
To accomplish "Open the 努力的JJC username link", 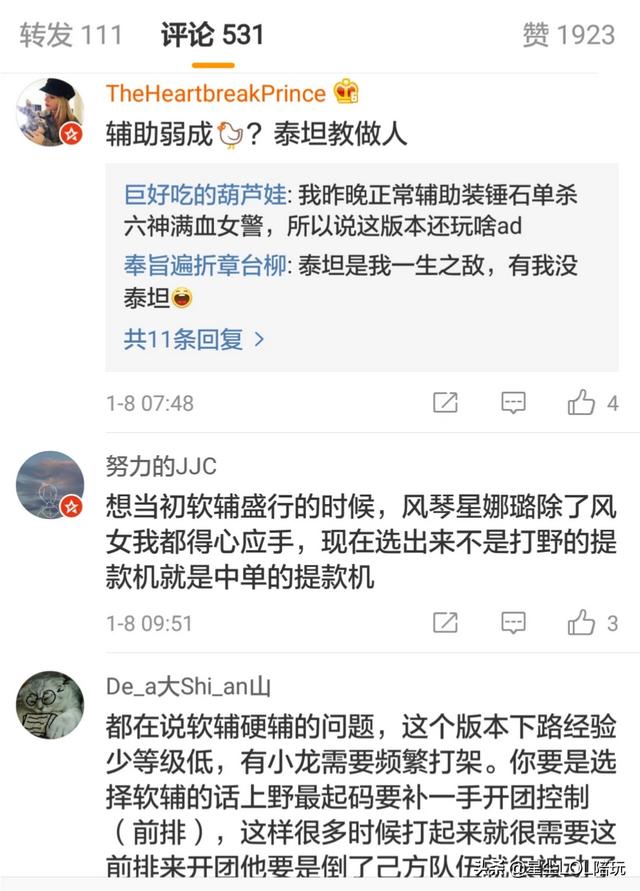I will pyautogui.click(x=161, y=466).
